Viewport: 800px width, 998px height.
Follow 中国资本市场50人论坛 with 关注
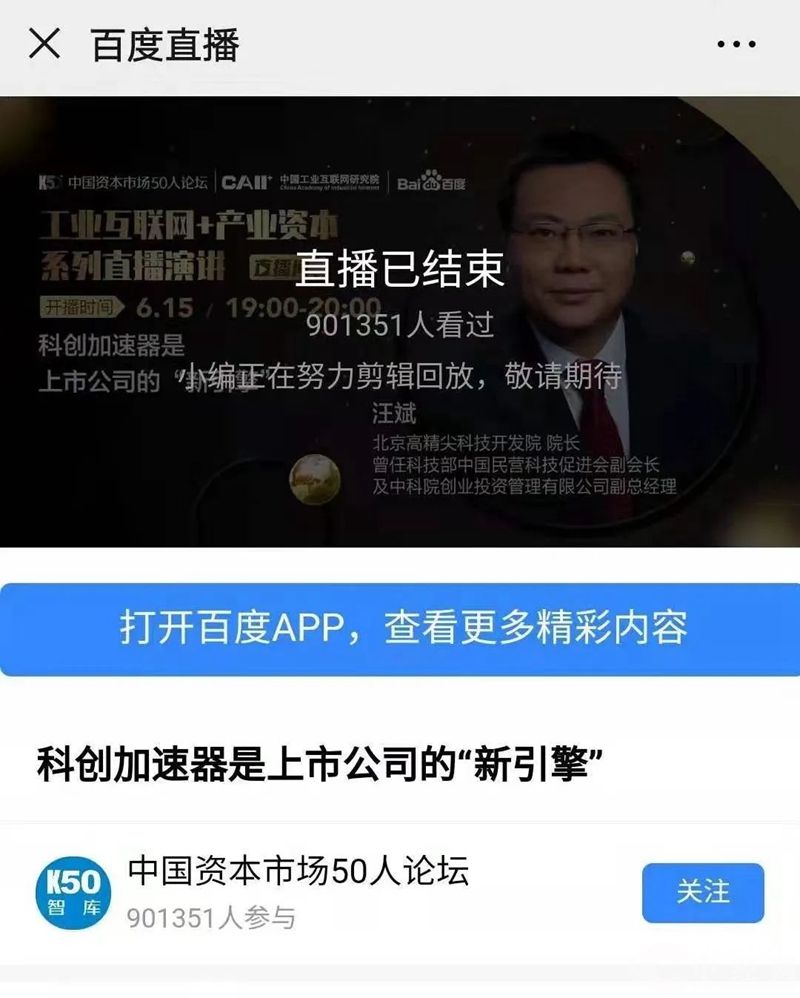point(703,892)
